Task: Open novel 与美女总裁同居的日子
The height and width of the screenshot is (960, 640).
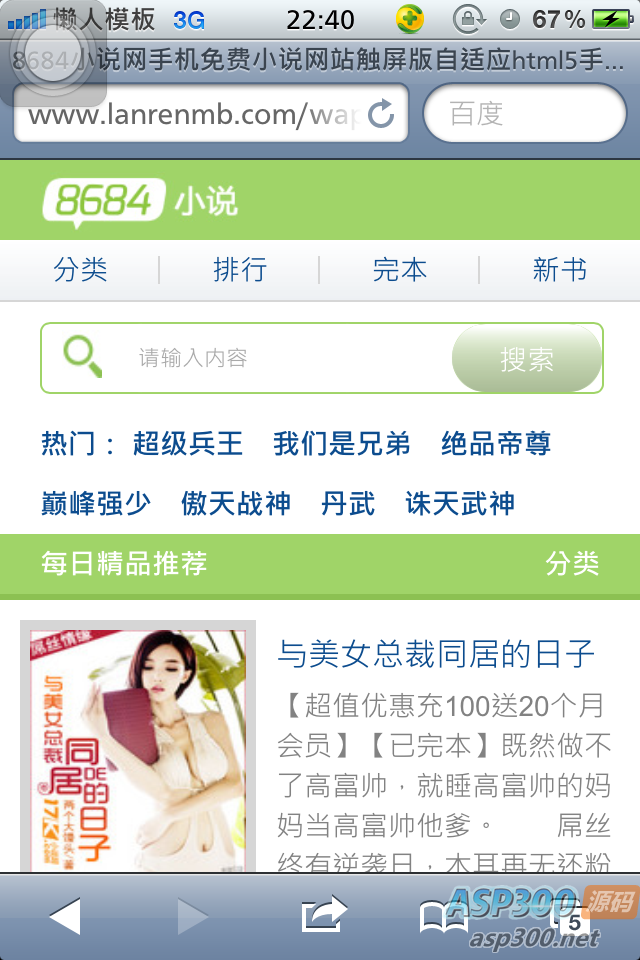Action: click(x=436, y=654)
